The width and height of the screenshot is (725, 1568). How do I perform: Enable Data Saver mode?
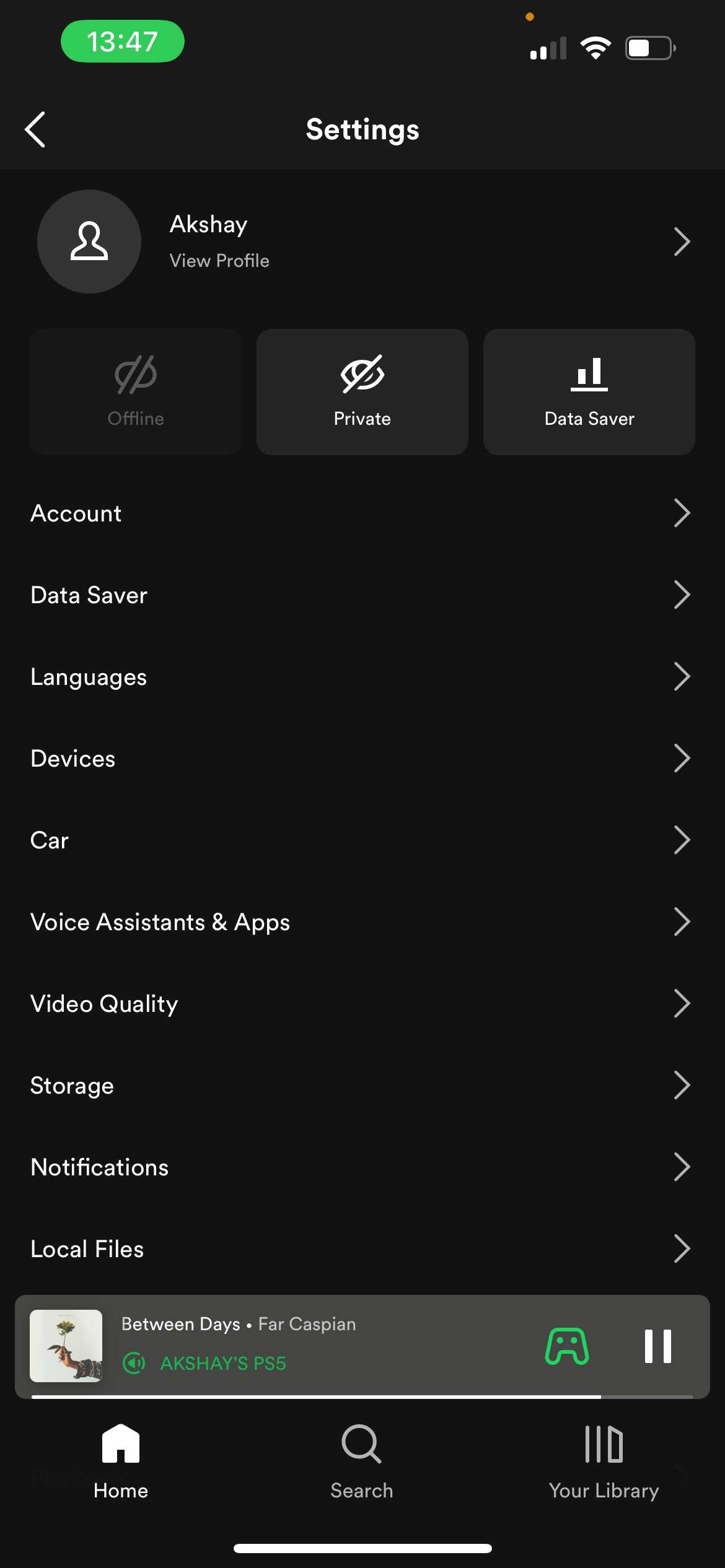click(x=588, y=391)
